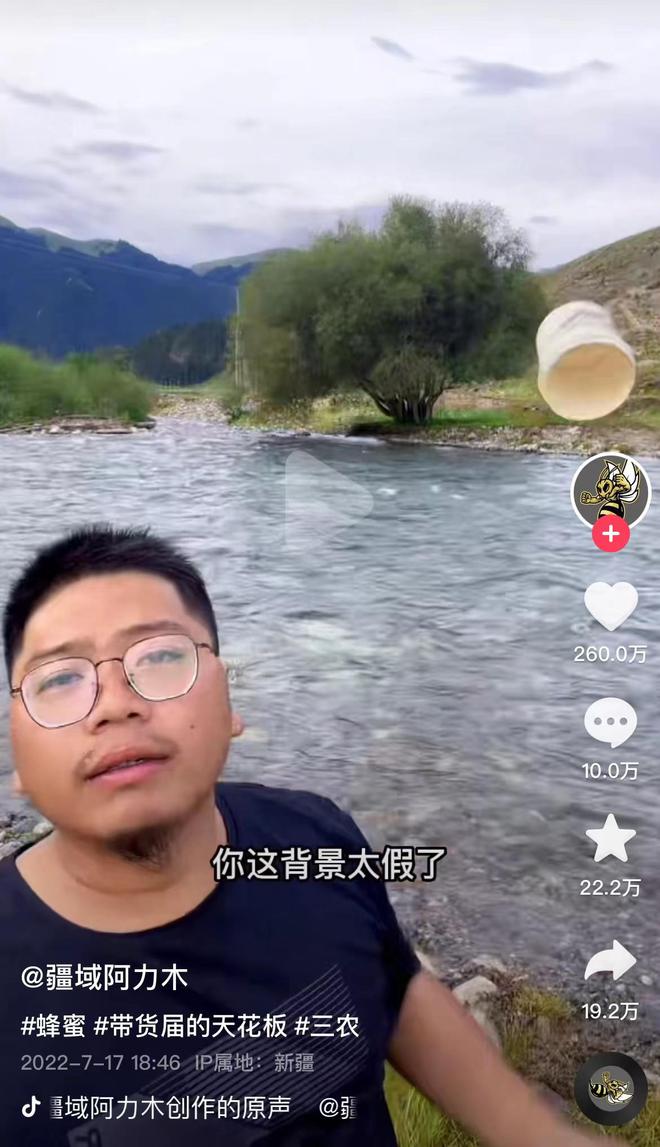
Task: Add the video to favorites with the star
Action: (x=610, y=838)
